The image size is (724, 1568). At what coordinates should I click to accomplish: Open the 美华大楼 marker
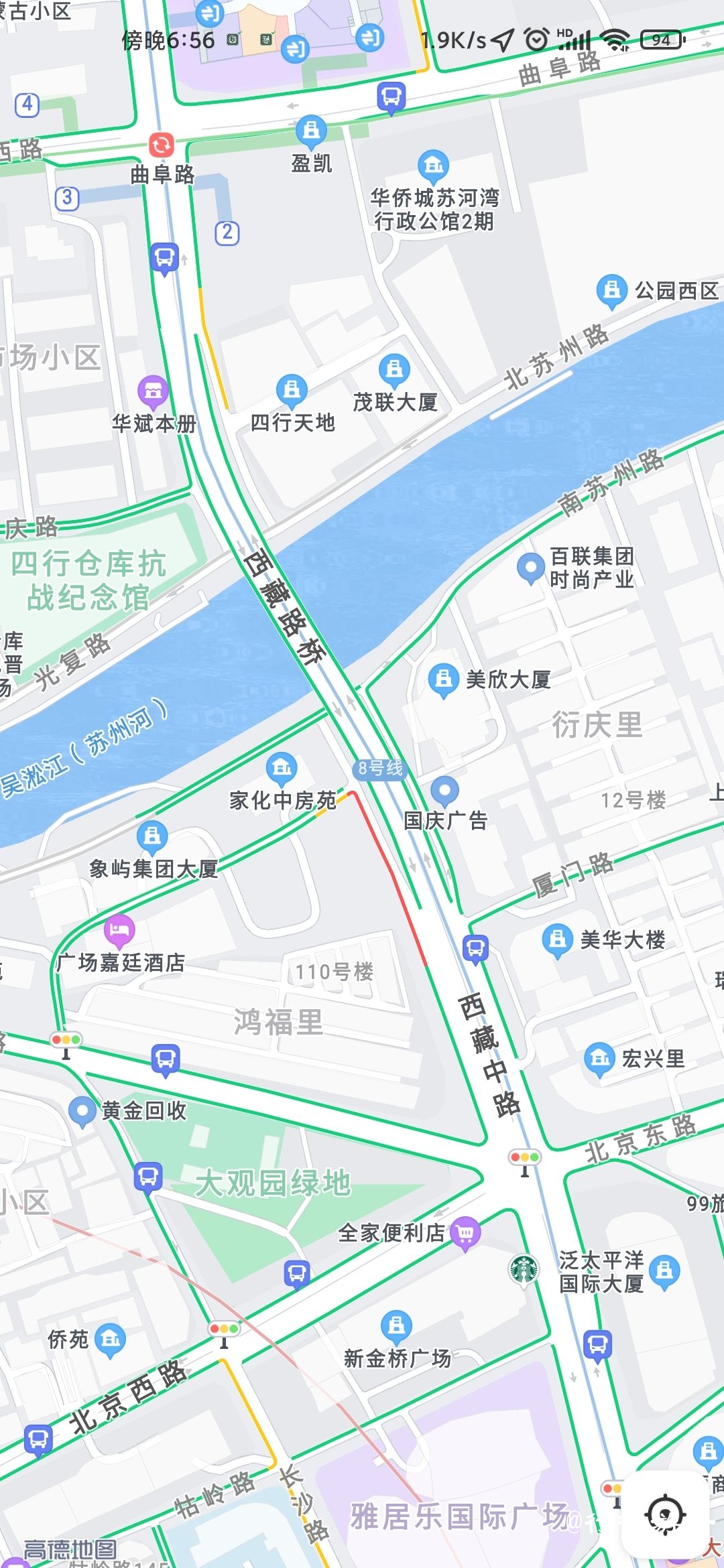point(557,941)
